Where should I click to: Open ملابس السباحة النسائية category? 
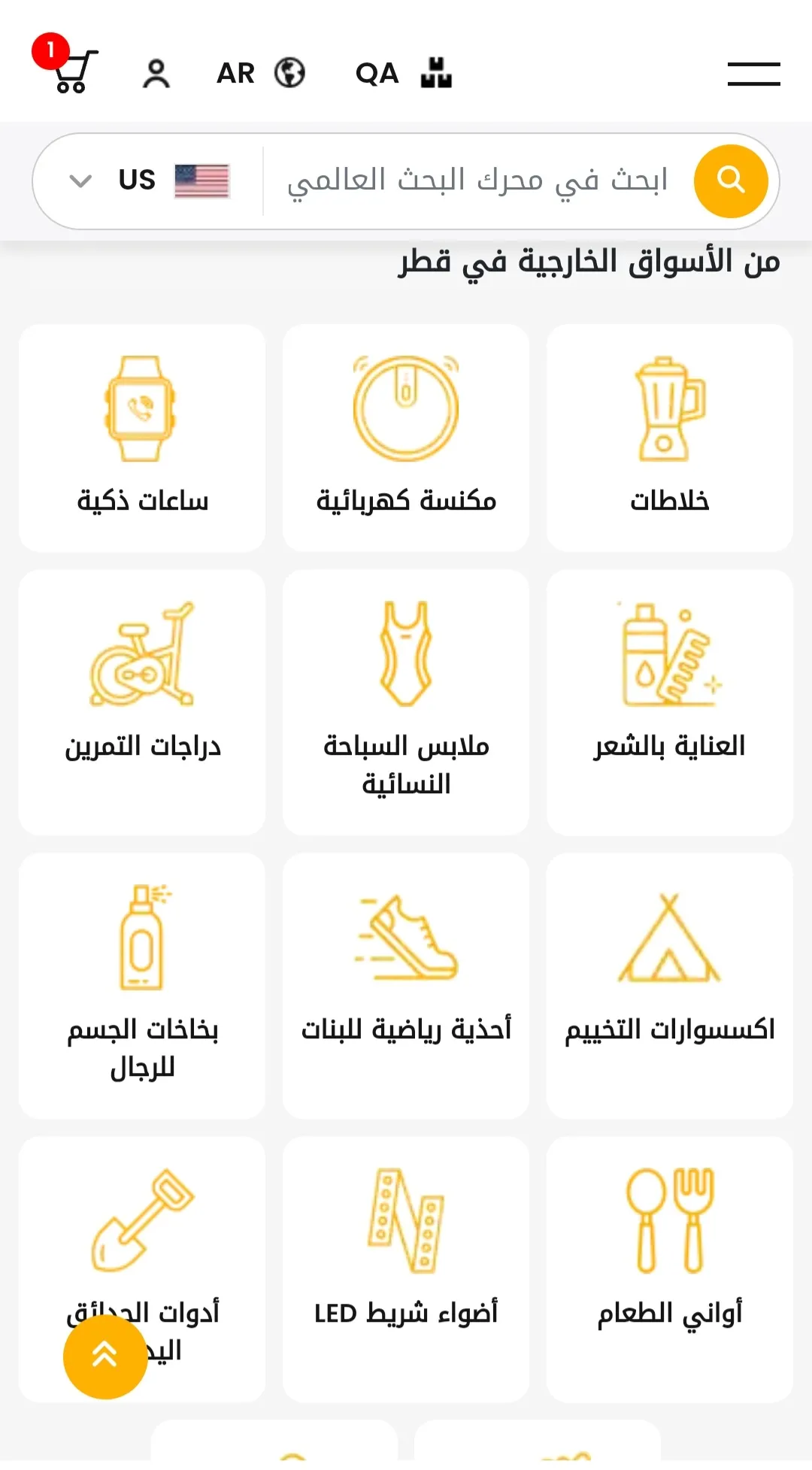click(406, 702)
